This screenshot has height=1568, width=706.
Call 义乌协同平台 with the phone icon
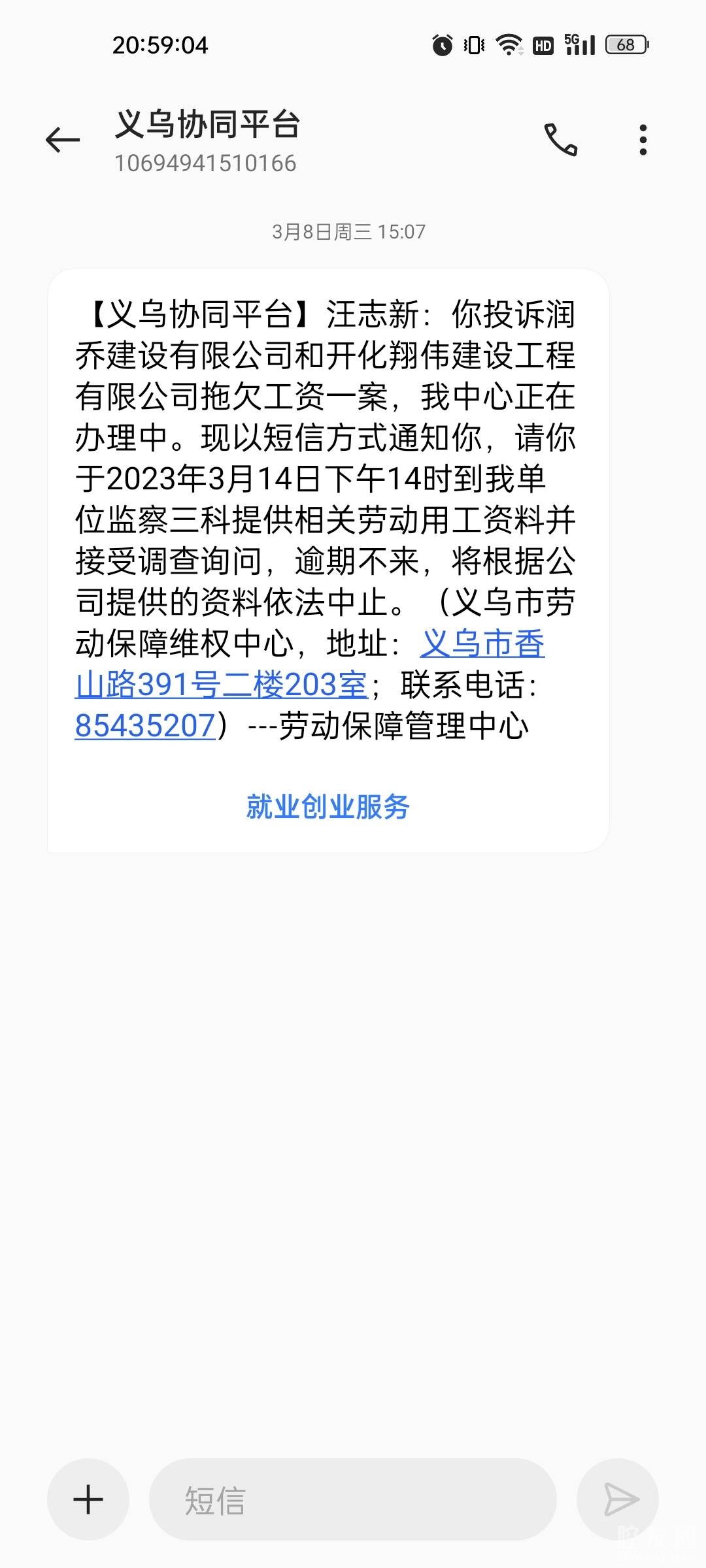[x=561, y=140]
